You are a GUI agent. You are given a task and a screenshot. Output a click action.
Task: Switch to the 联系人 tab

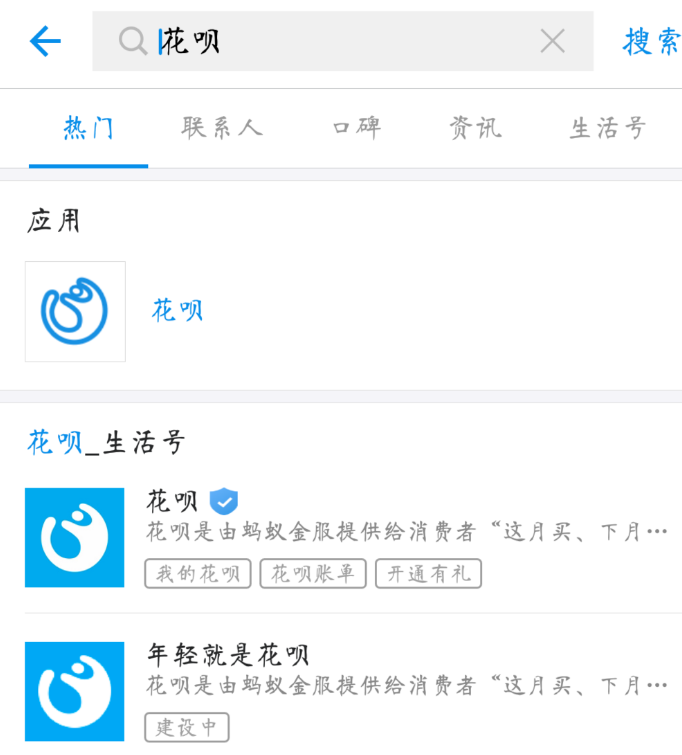tap(221, 128)
